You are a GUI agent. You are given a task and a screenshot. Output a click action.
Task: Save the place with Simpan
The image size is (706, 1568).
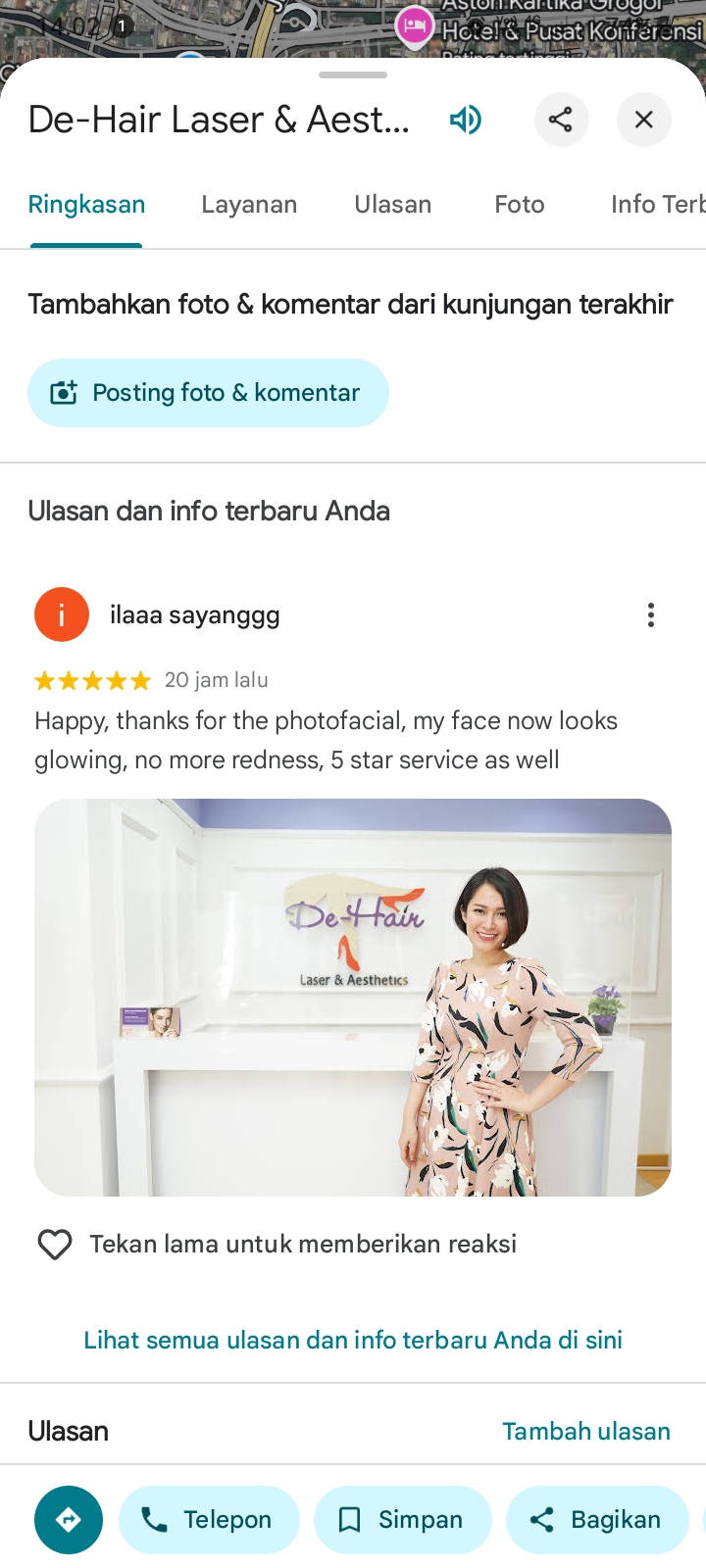click(x=402, y=1520)
